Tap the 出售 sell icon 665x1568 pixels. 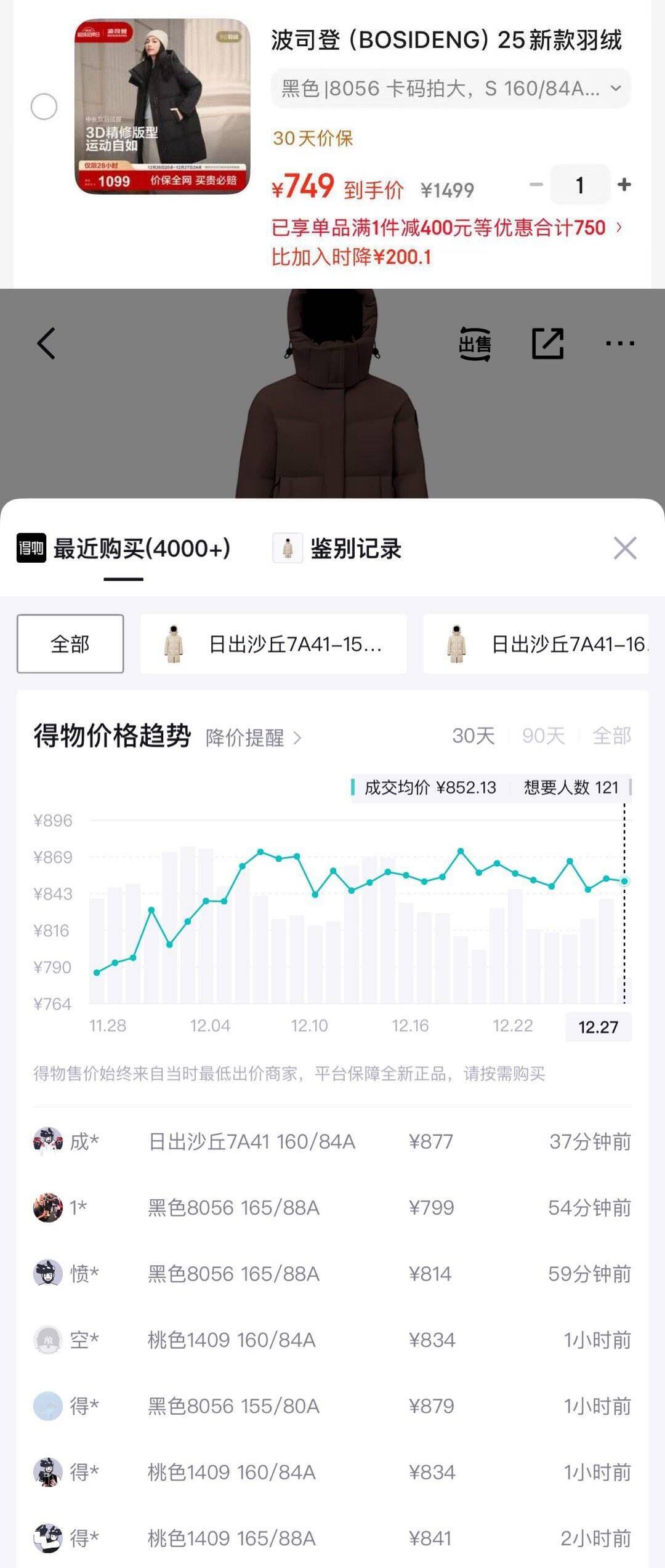click(475, 344)
